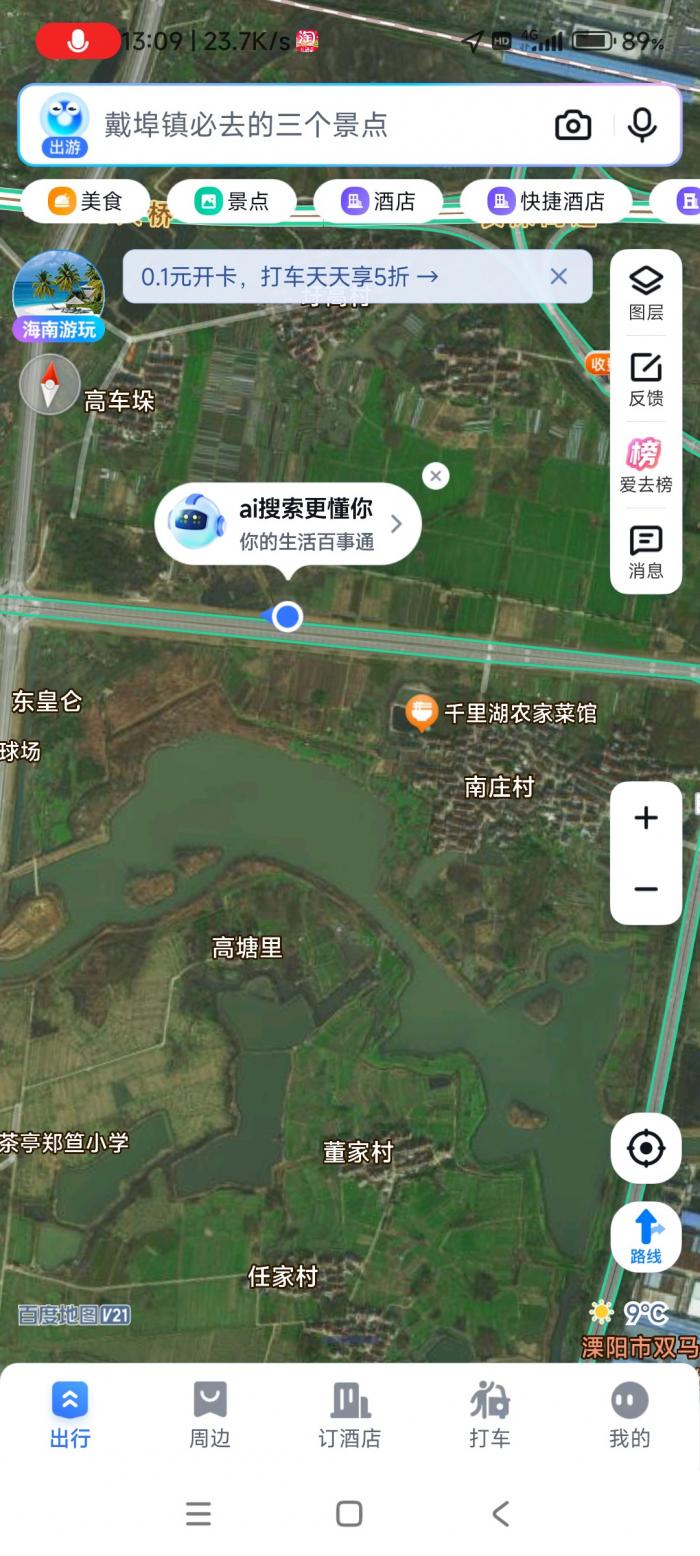Zoom out the map with minus button

click(646, 889)
